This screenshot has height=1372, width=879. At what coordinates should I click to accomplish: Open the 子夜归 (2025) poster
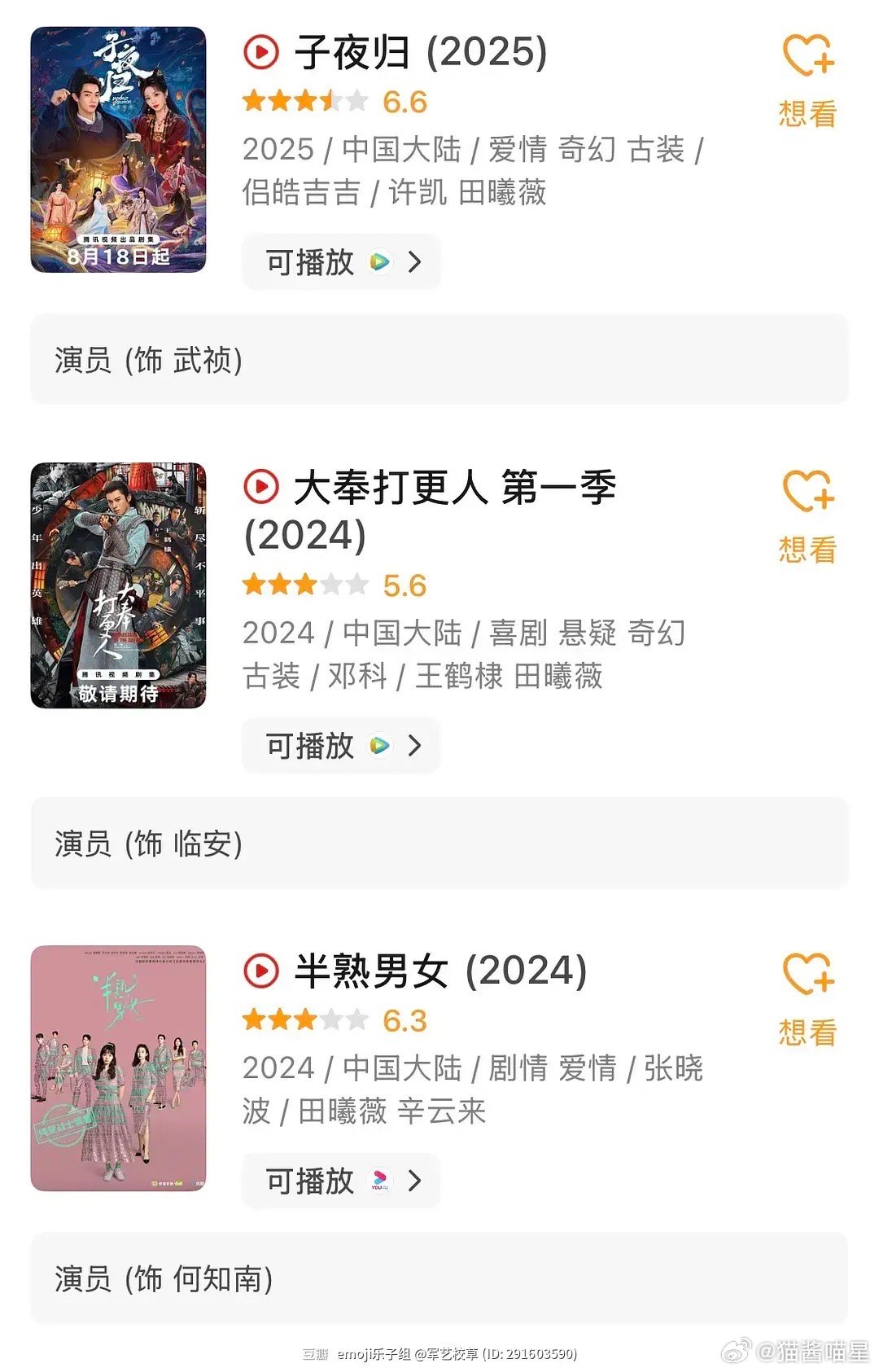(x=118, y=149)
